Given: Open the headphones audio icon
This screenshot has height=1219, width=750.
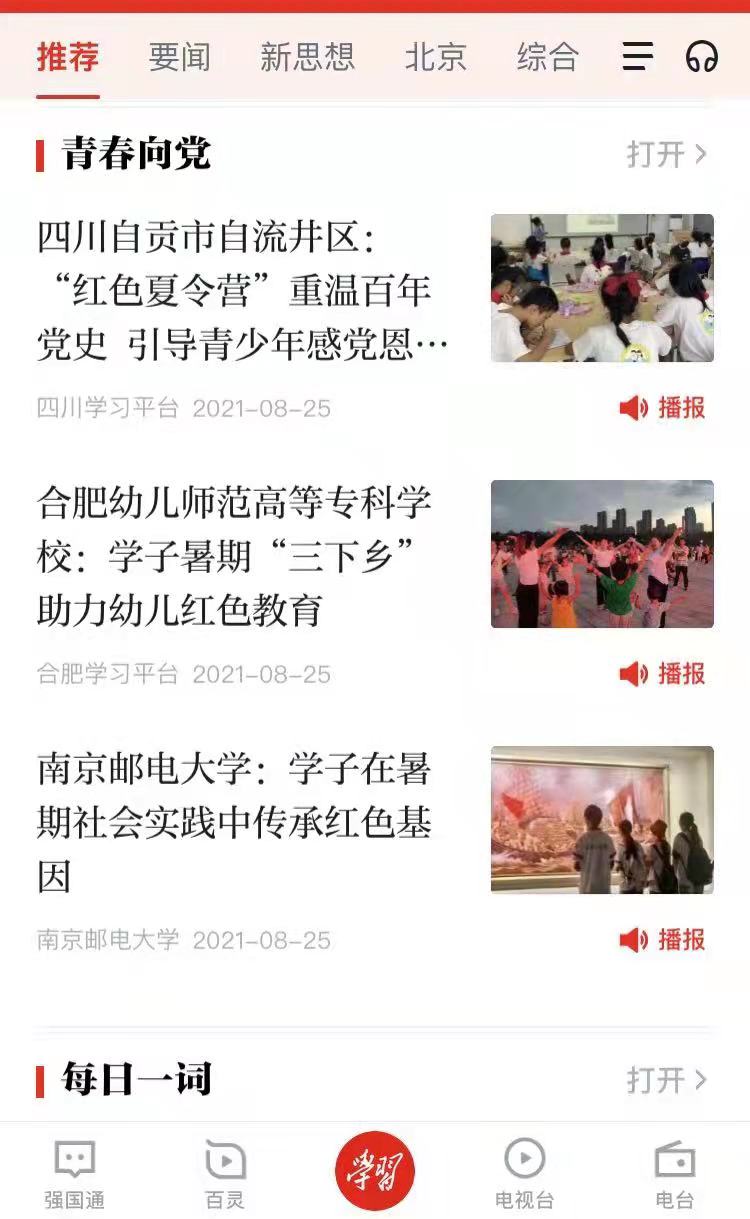Looking at the screenshot, I should 702,56.
